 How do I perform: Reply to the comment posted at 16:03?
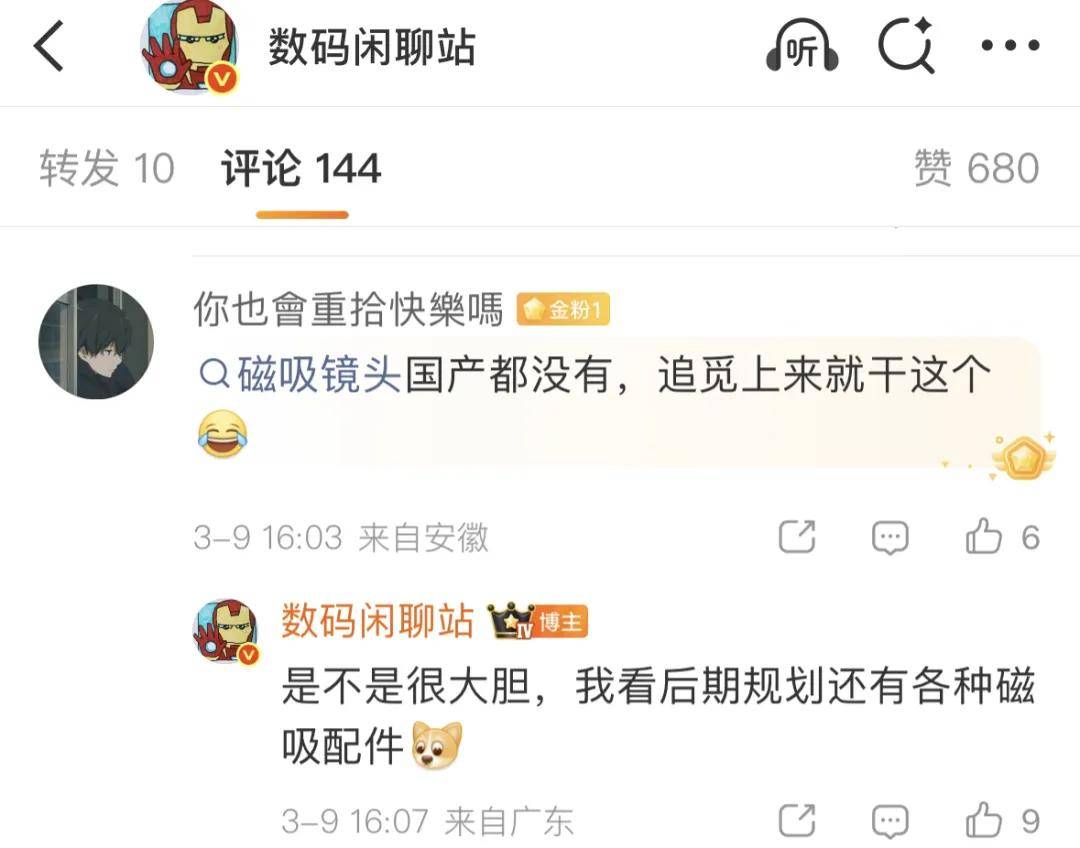click(x=889, y=538)
